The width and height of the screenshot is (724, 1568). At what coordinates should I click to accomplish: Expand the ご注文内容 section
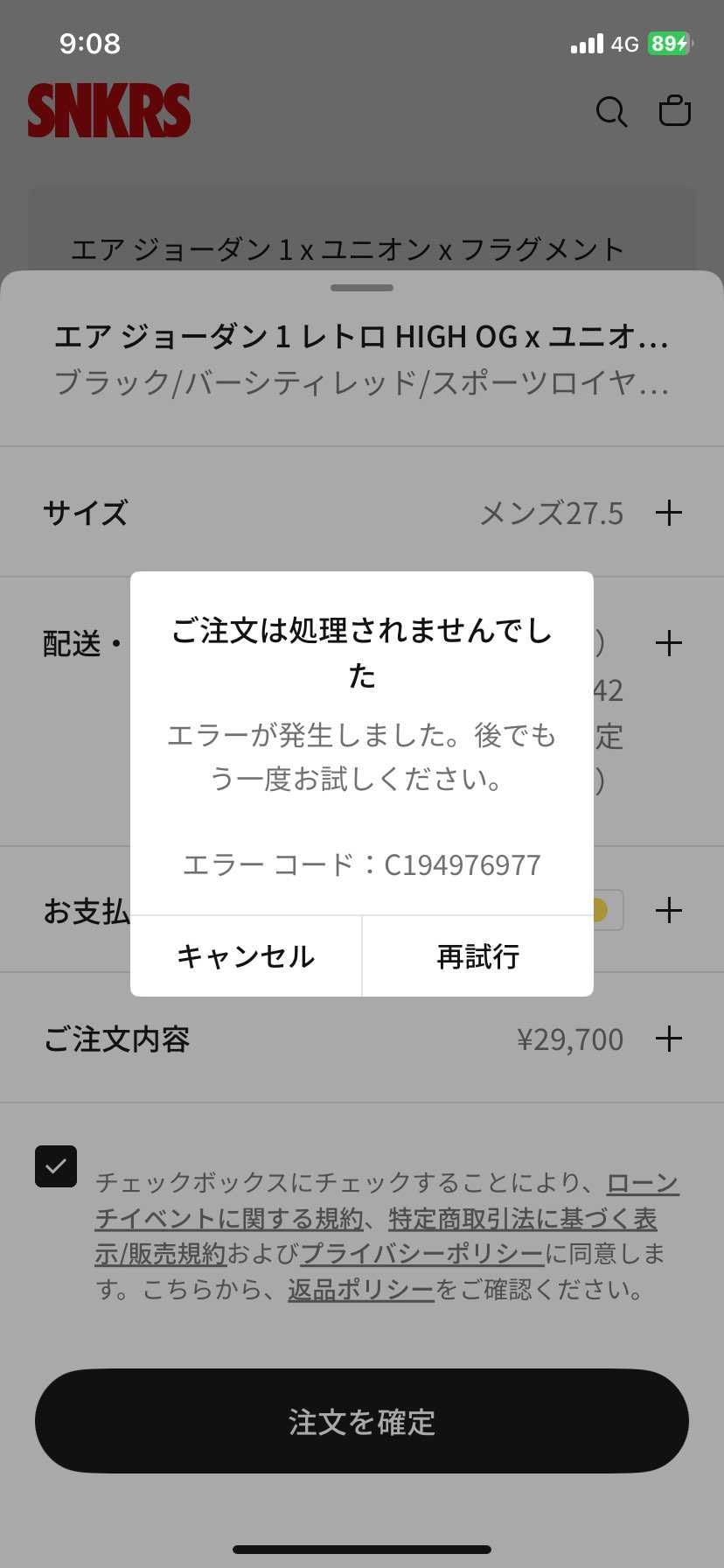pyautogui.click(x=669, y=1039)
